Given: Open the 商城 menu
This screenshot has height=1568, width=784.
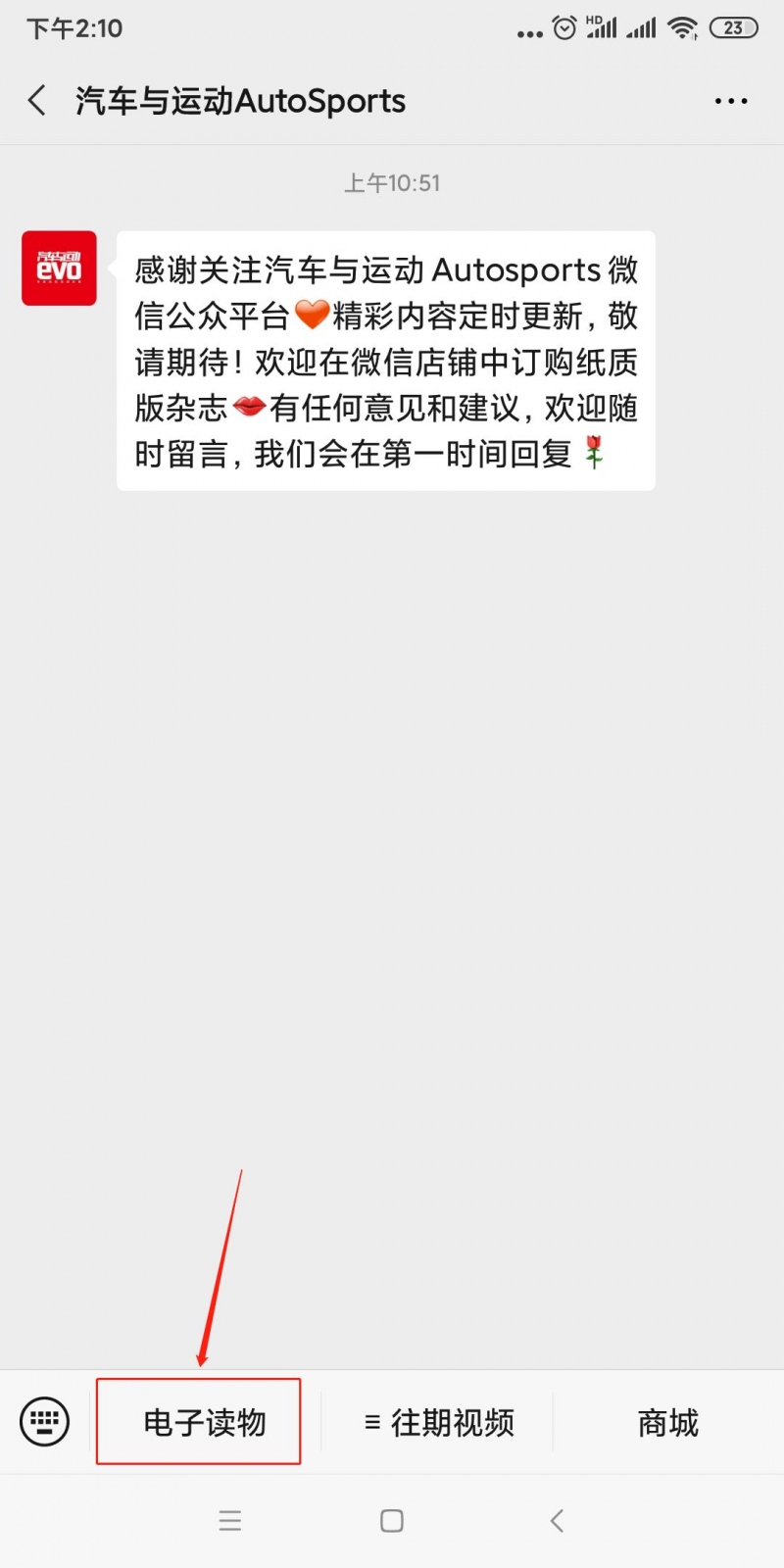Looking at the screenshot, I should pyautogui.click(x=668, y=1422).
